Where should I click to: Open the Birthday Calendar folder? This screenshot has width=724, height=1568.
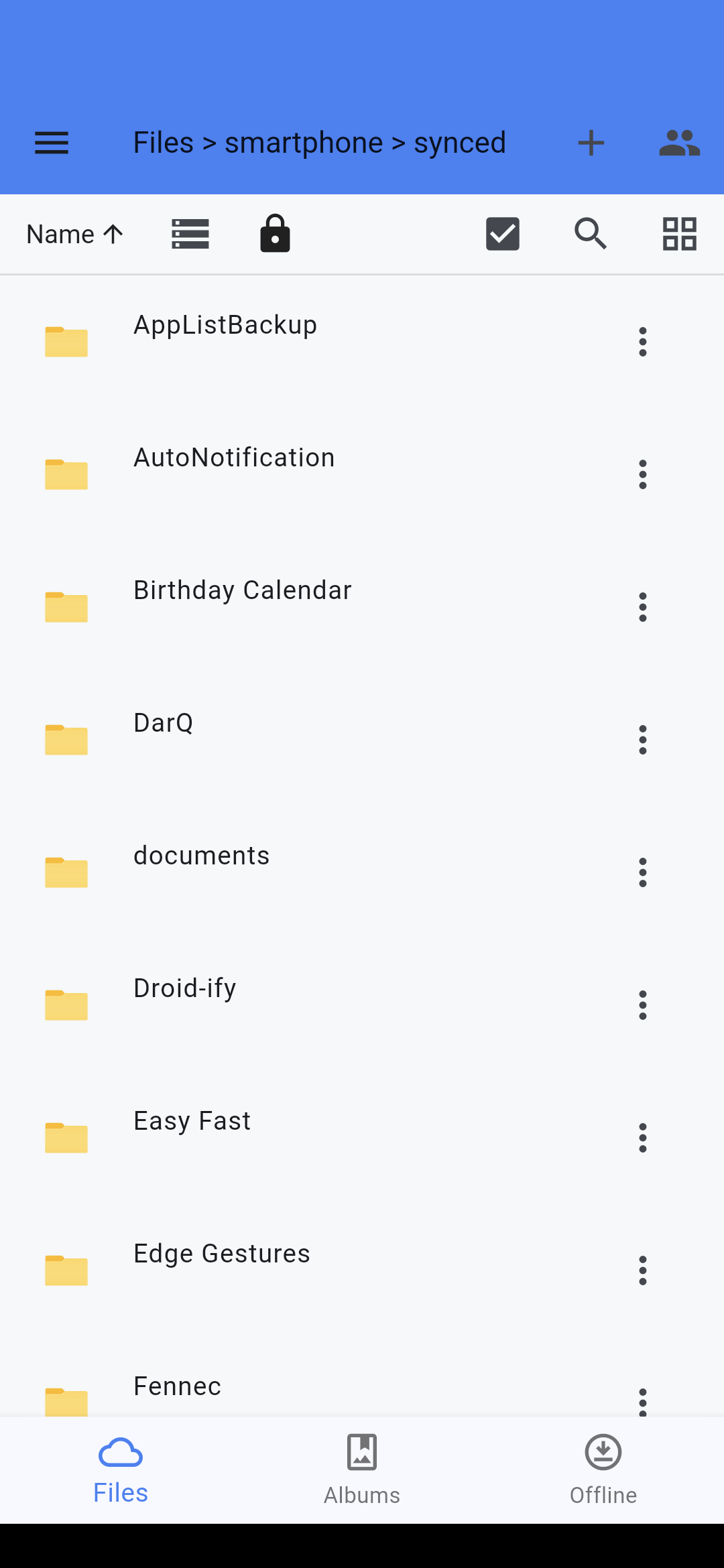[x=362, y=607]
